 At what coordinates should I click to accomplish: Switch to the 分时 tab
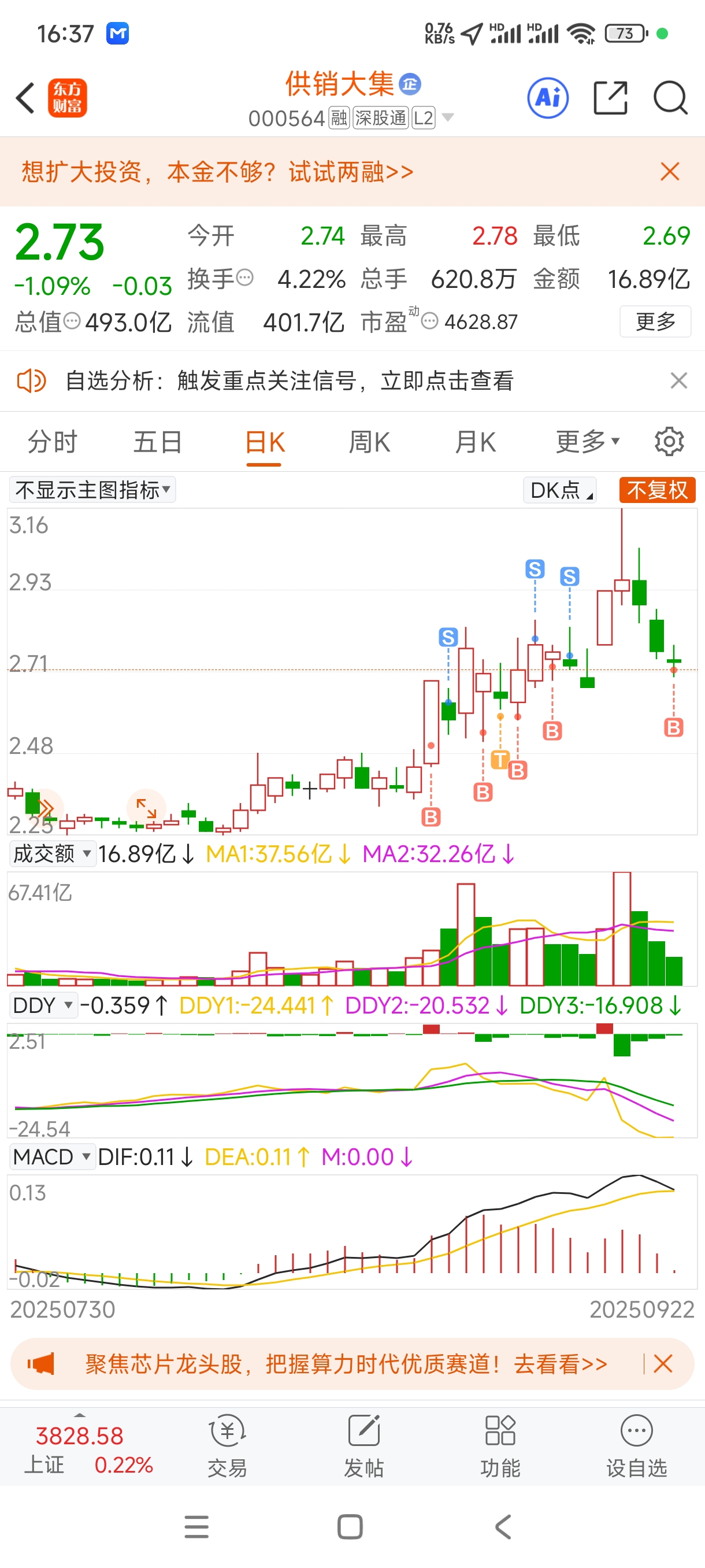coord(53,442)
